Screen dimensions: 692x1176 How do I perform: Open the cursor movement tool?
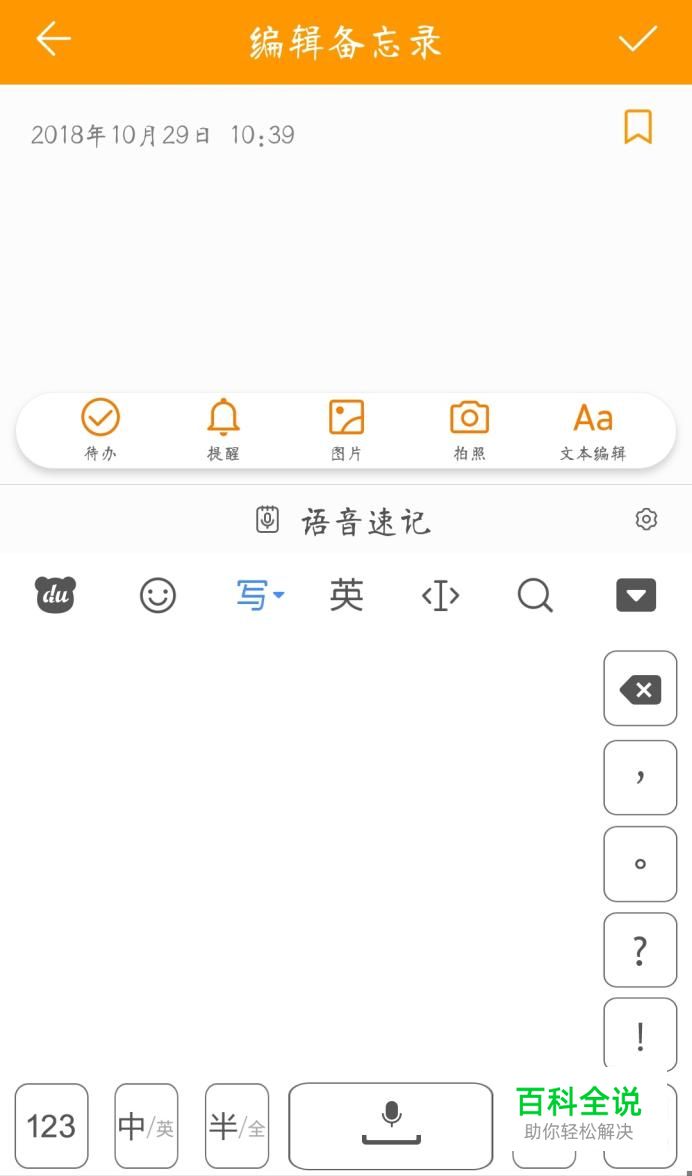pyautogui.click(x=440, y=596)
